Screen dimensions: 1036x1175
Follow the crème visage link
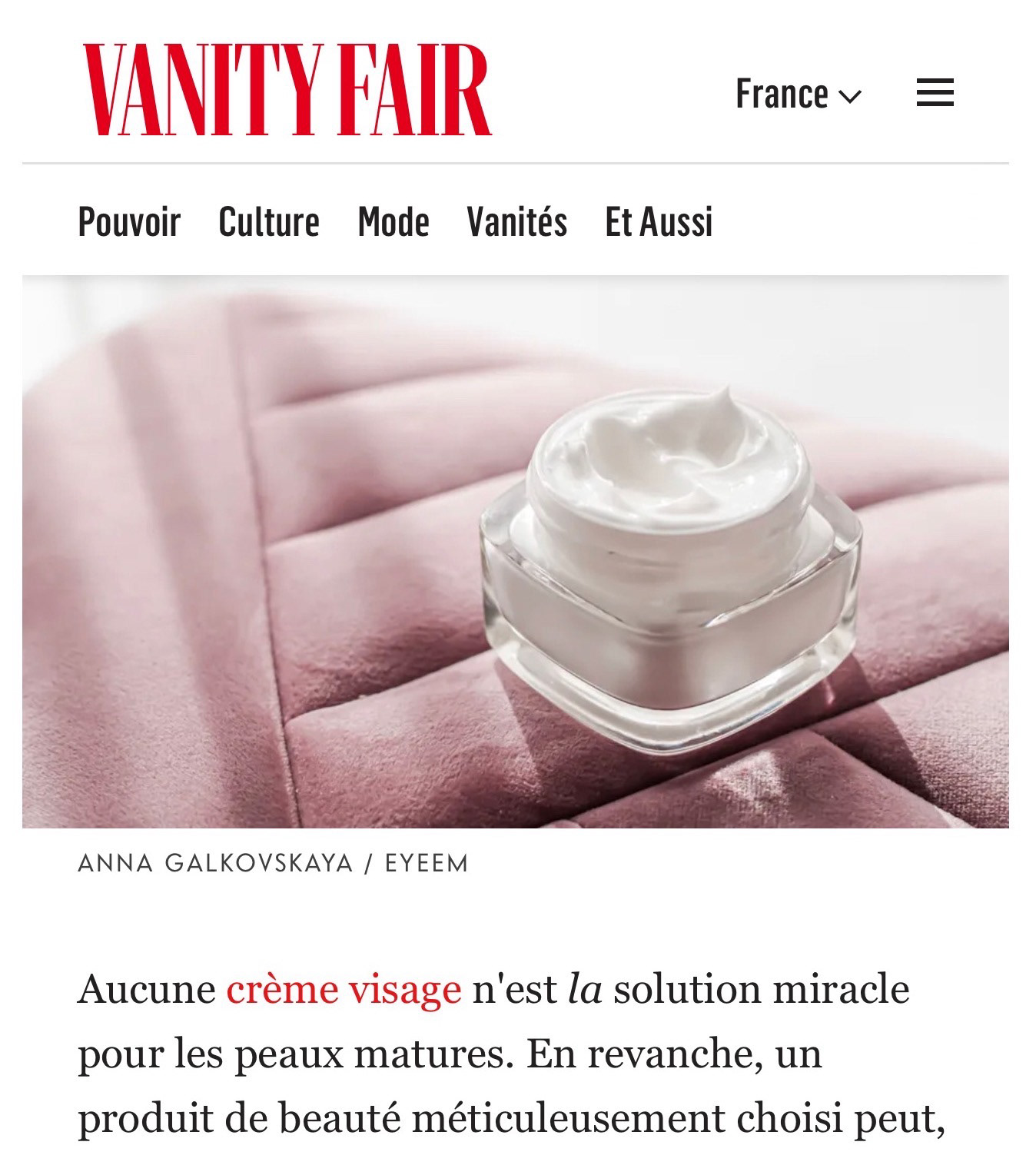point(344,989)
